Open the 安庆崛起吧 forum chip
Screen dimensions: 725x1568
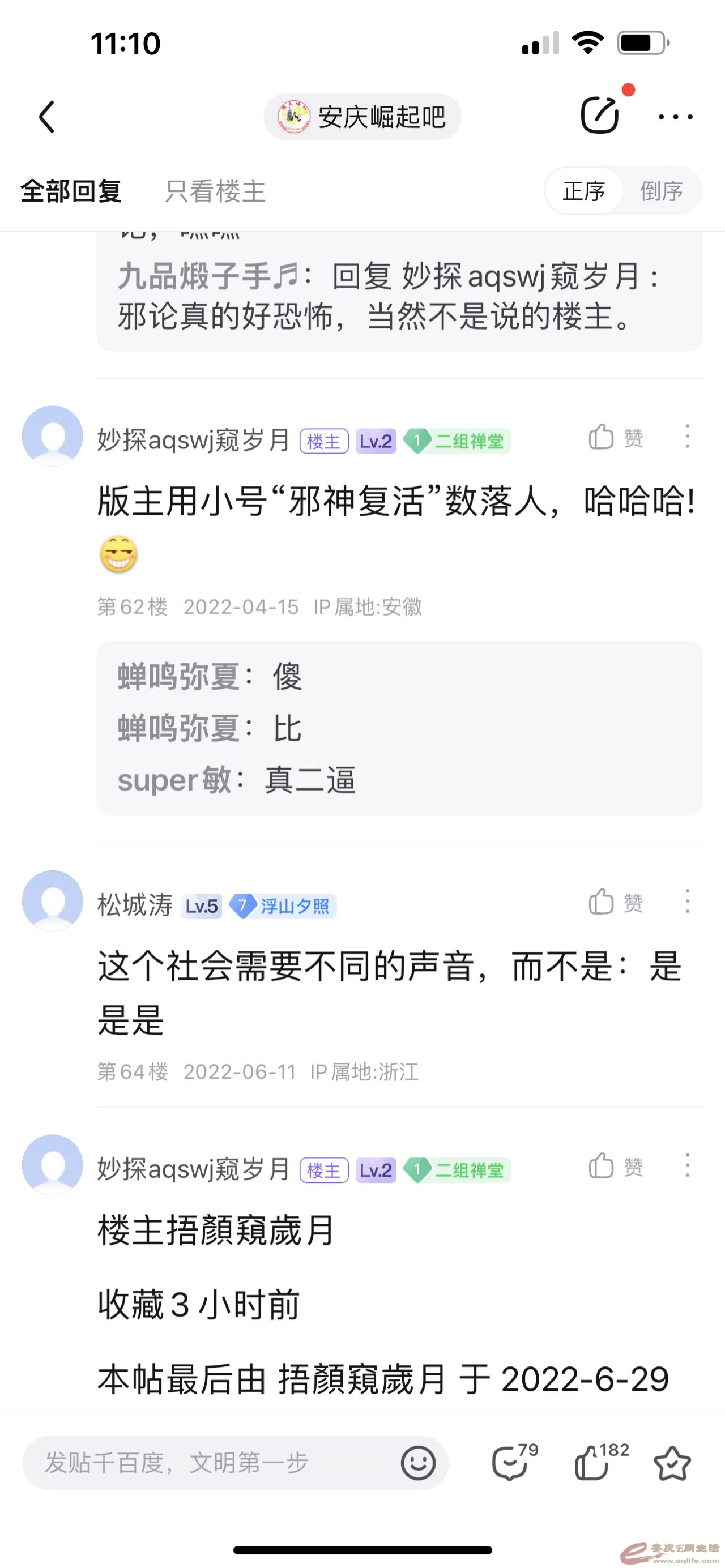click(x=362, y=117)
